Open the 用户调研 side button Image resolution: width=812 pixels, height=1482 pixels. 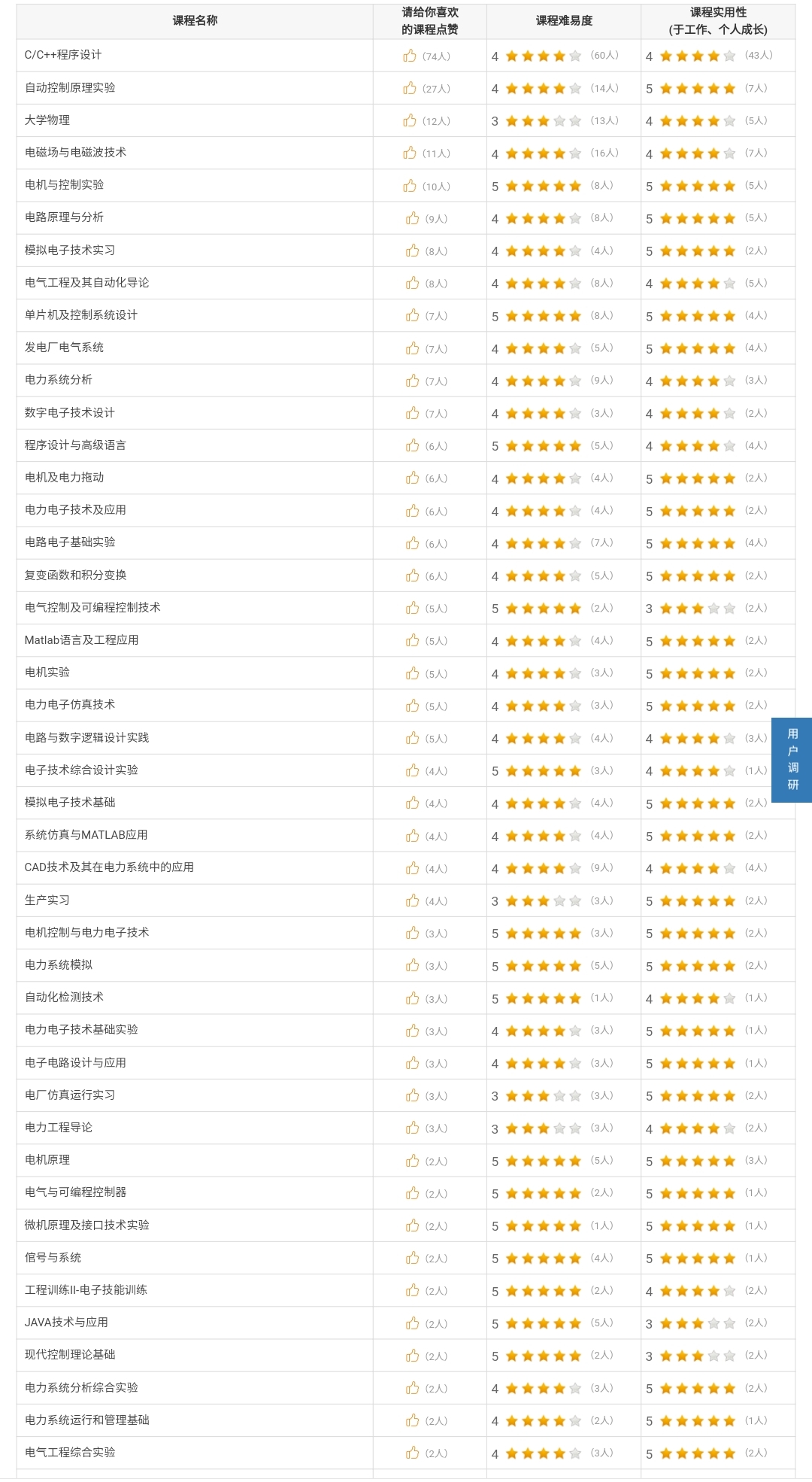click(792, 759)
